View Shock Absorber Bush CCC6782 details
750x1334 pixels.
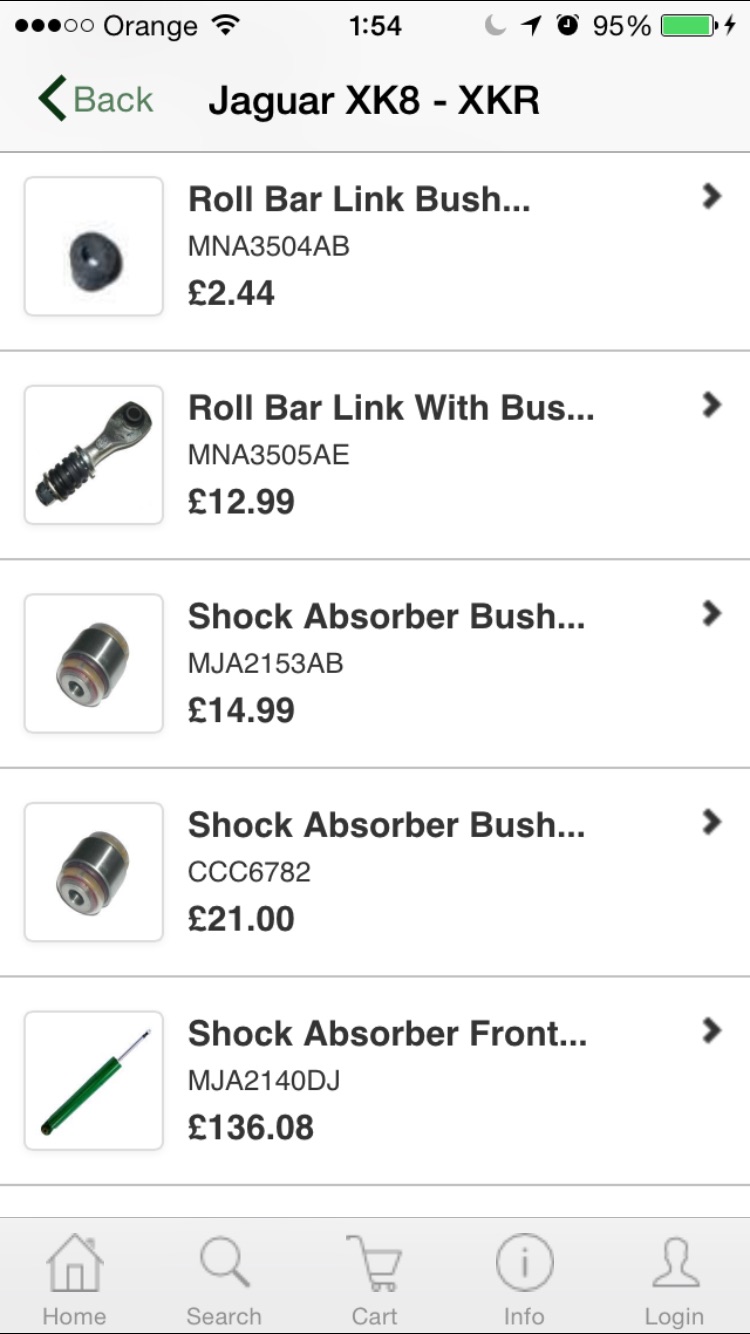375,872
